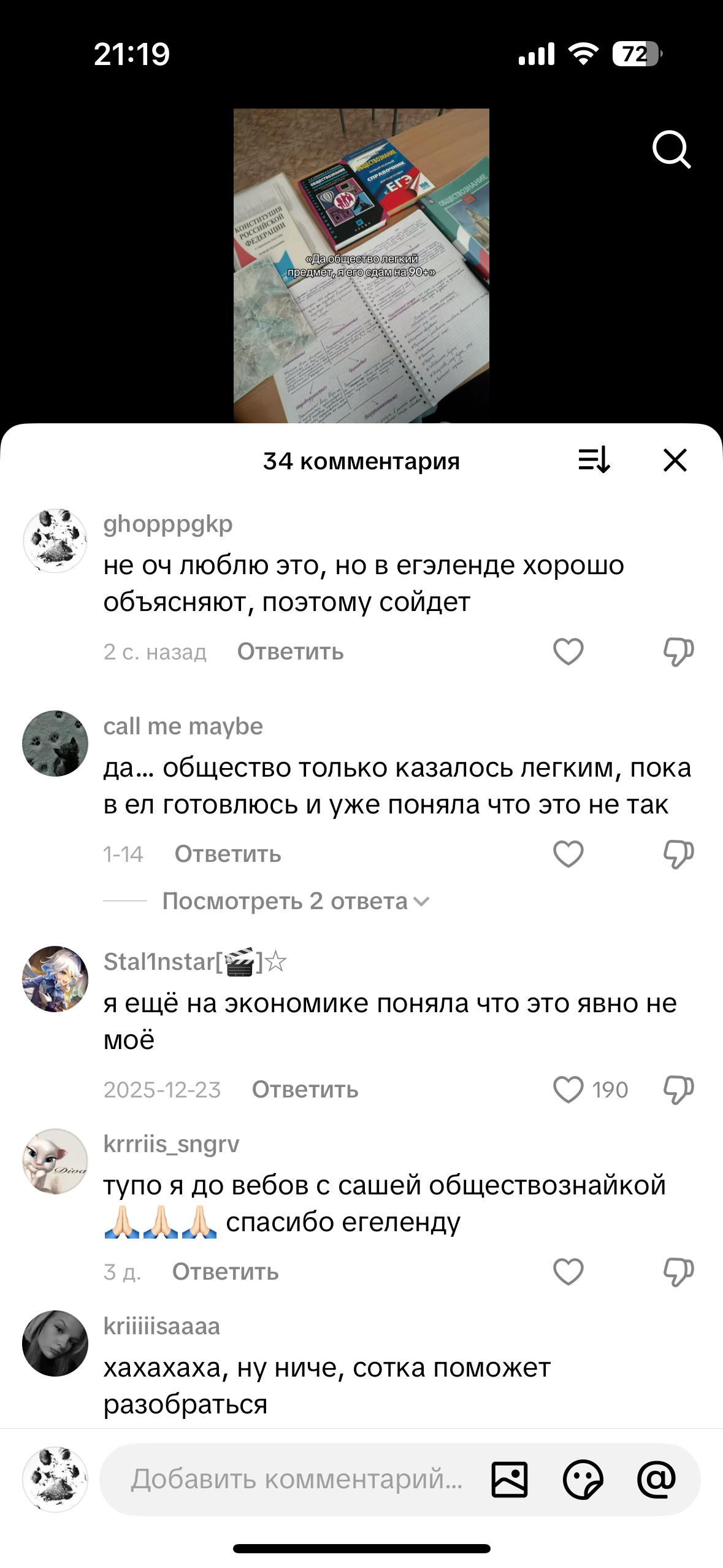Tap the video preview thumbnail
This screenshot has width=723, height=1568.
coord(361,266)
